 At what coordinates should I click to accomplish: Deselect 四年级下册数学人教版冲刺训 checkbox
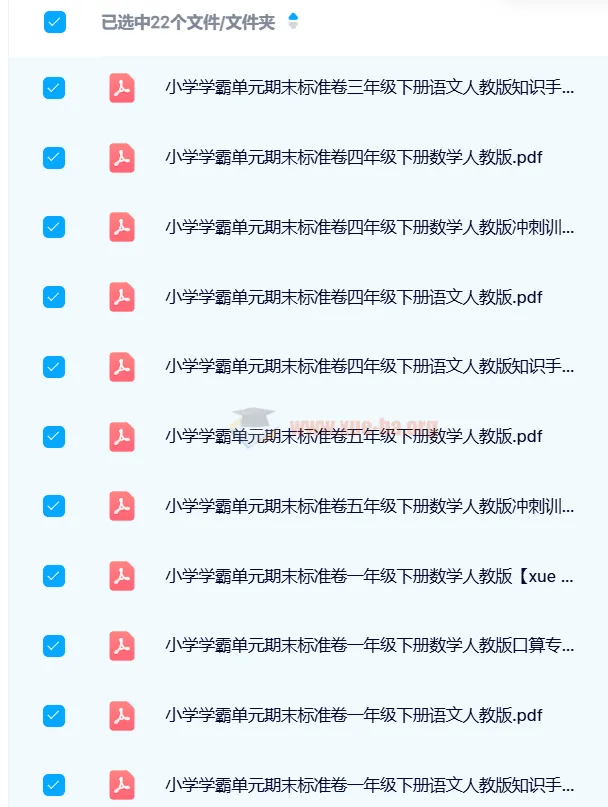click(54, 227)
